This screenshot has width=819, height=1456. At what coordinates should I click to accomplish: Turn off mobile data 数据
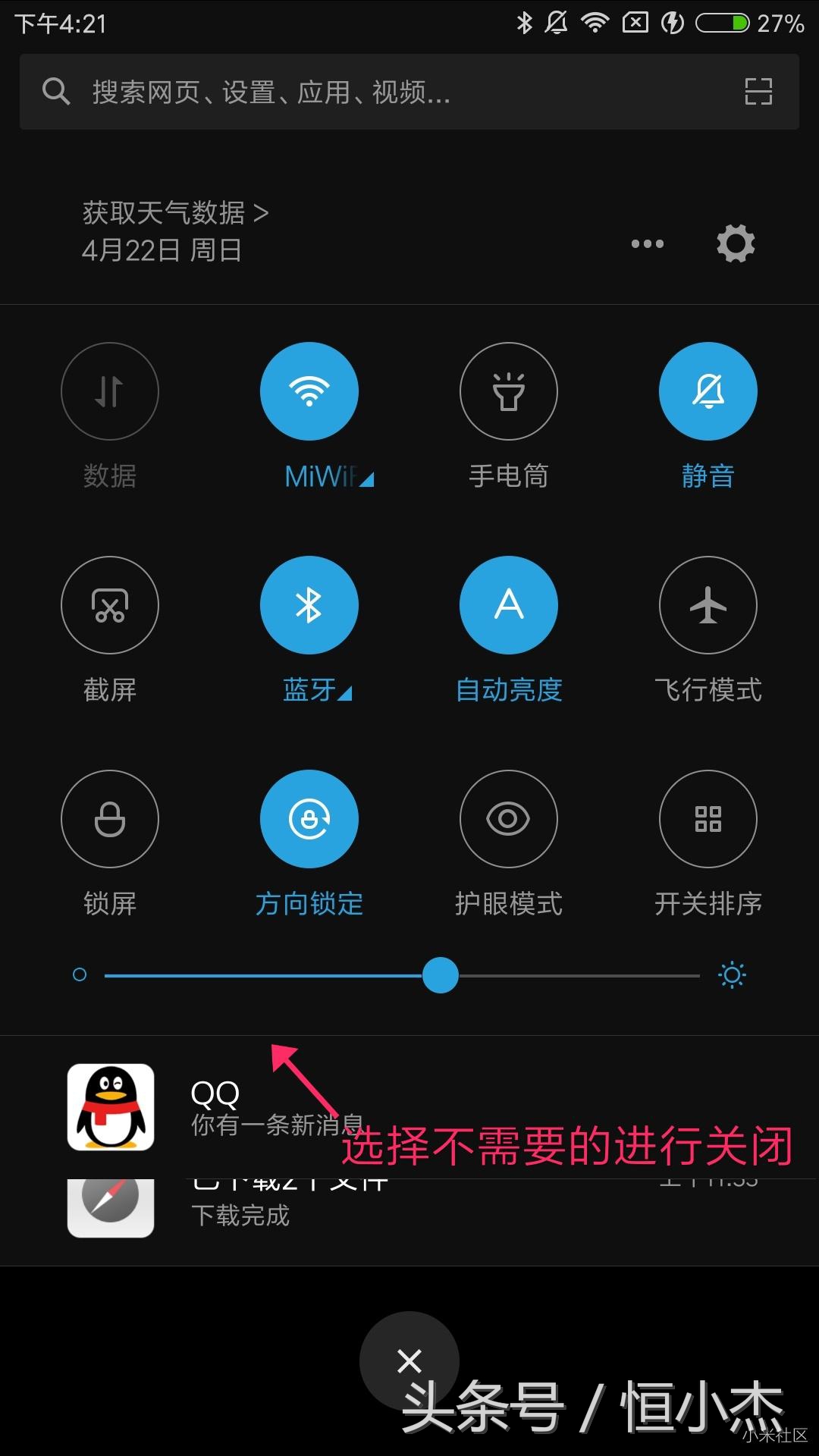pyautogui.click(x=109, y=391)
